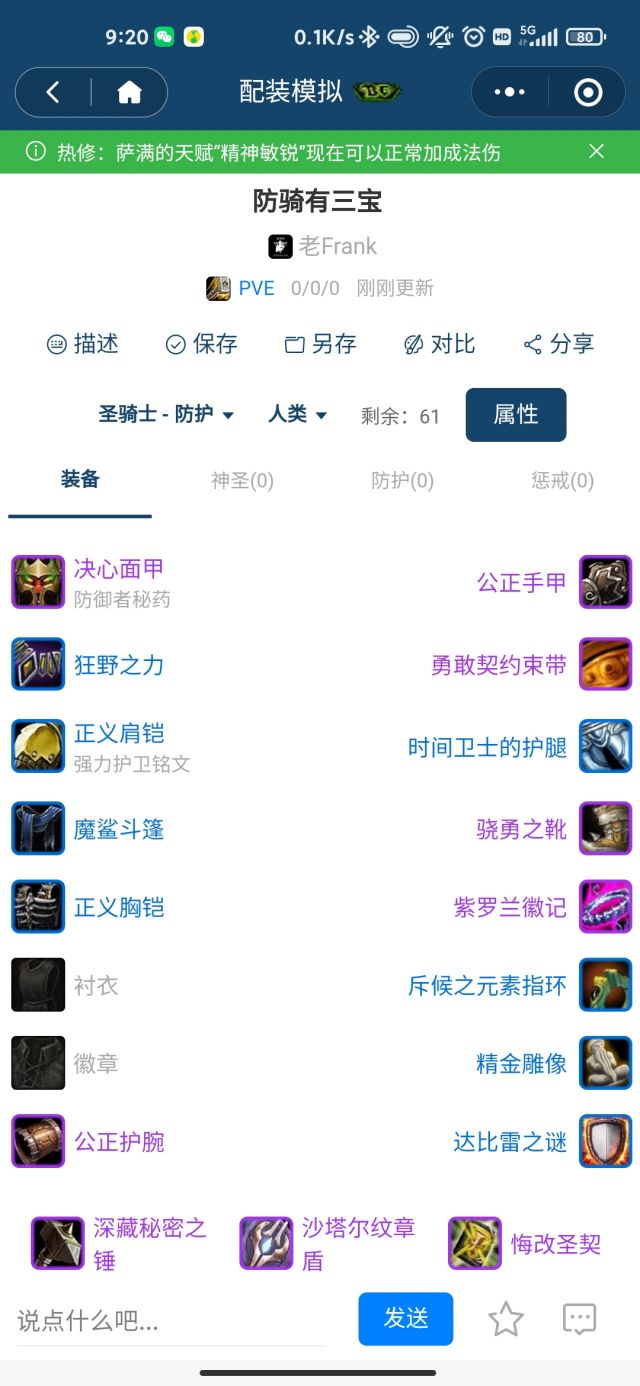Image resolution: width=640 pixels, height=1386 pixels.
Task: Expand the 圣骑士 - 防护 class dropdown
Action: pos(166,414)
